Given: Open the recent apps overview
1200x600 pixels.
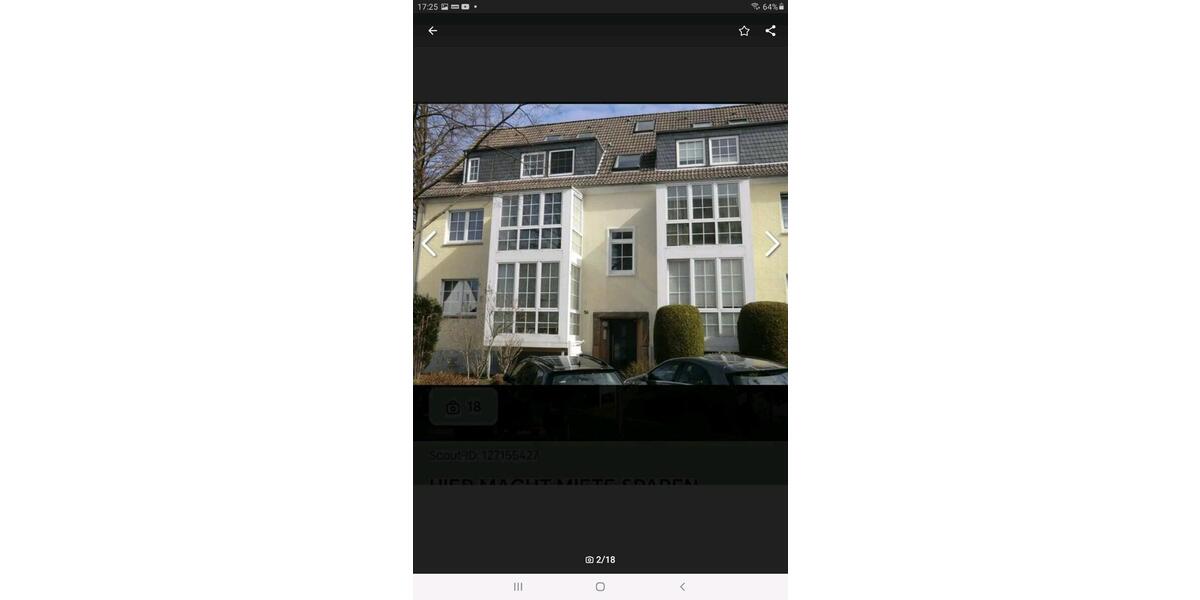Looking at the screenshot, I should (518, 587).
